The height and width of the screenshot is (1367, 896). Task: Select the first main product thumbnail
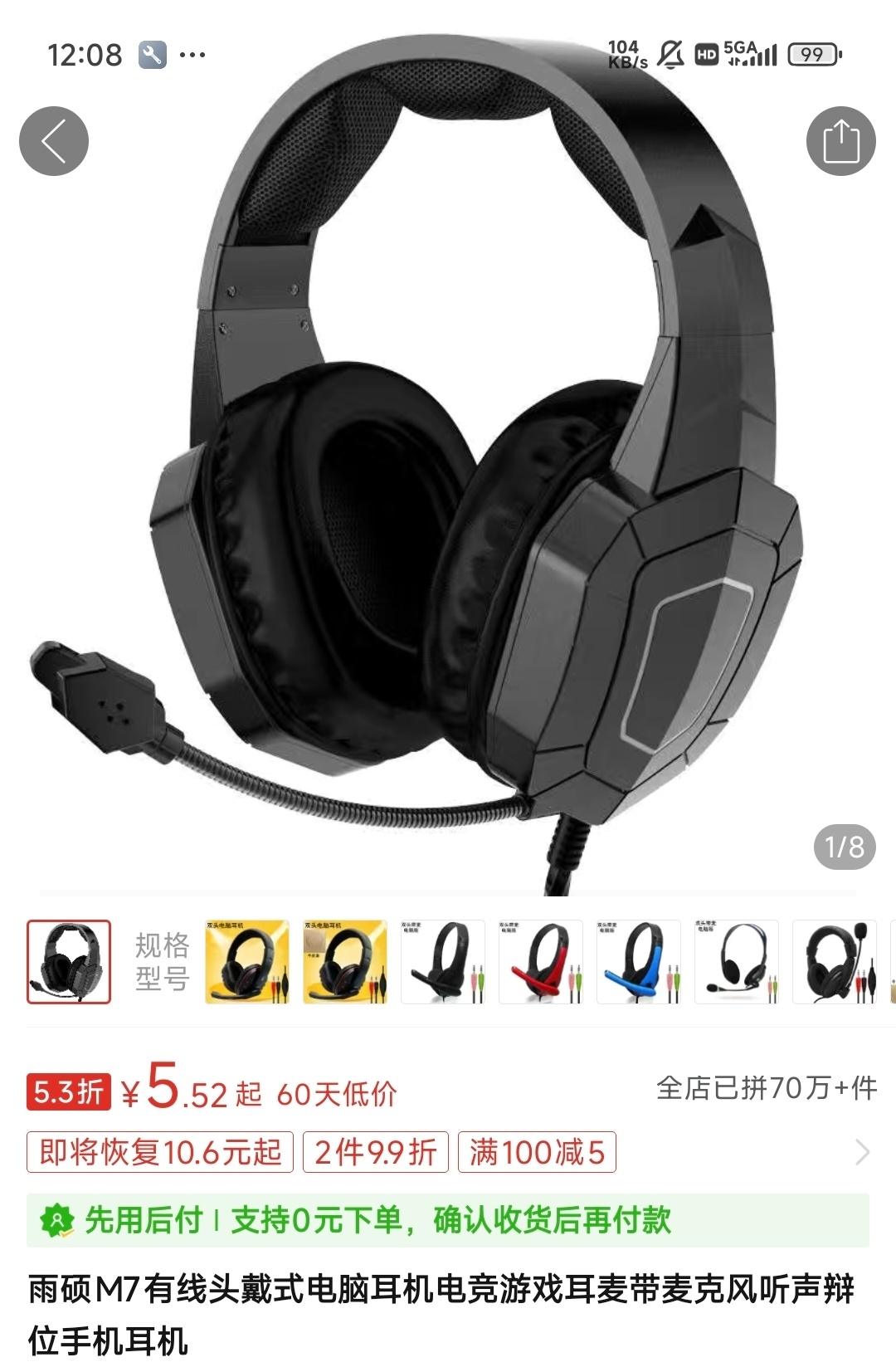pyautogui.click(x=69, y=962)
